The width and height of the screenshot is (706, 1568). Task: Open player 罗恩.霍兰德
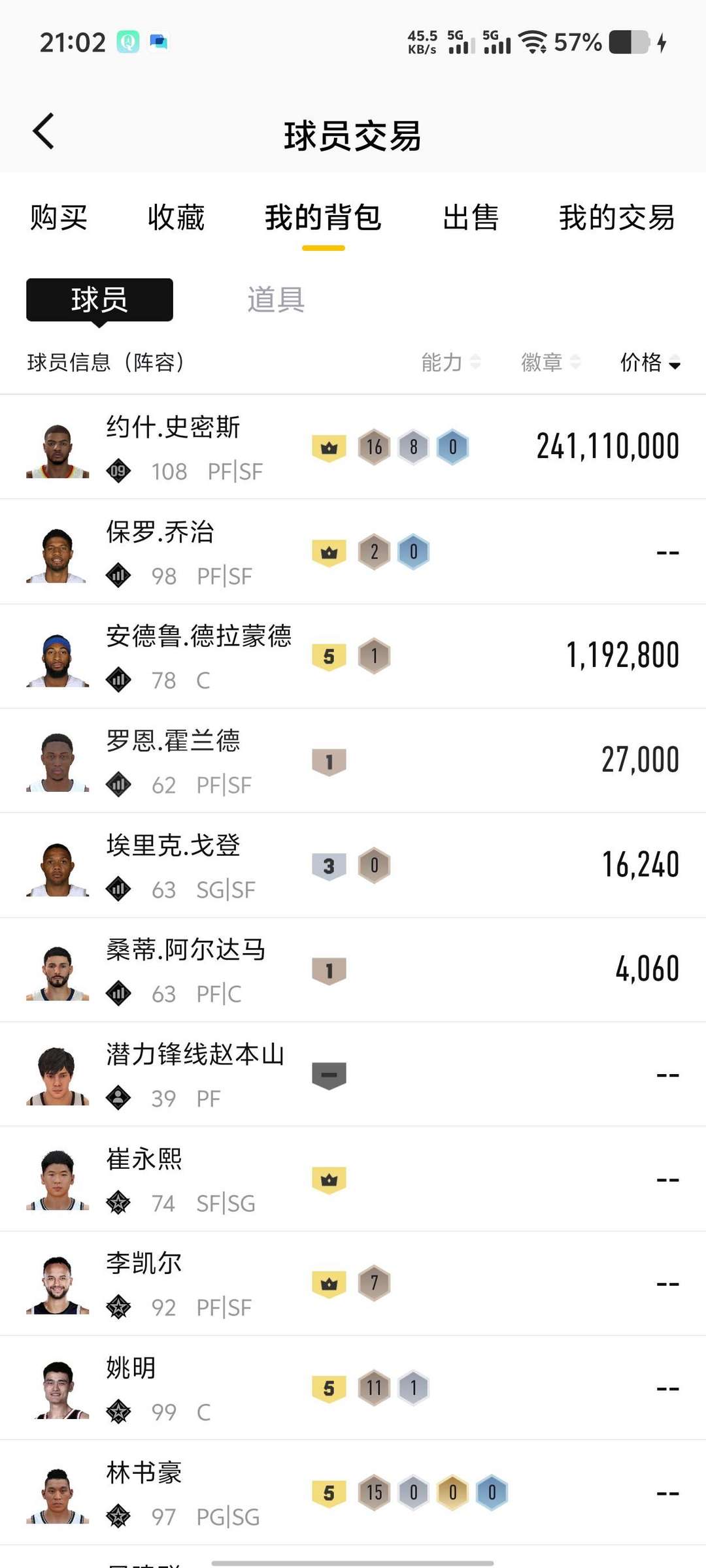pos(353,760)
